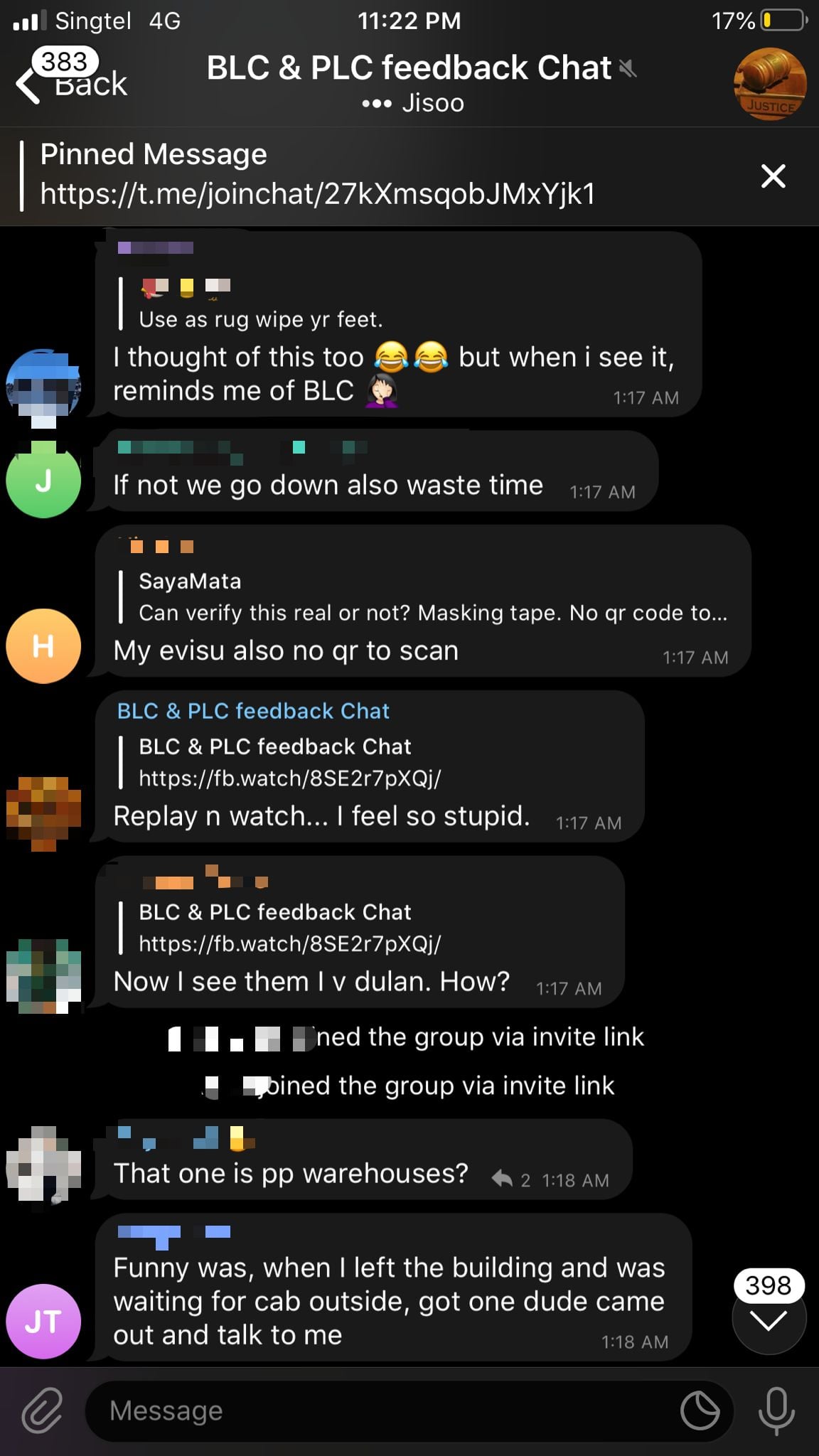Open the pinned joinchat link message
Viewport: 819px width, 1456px height.
(317, 175)
